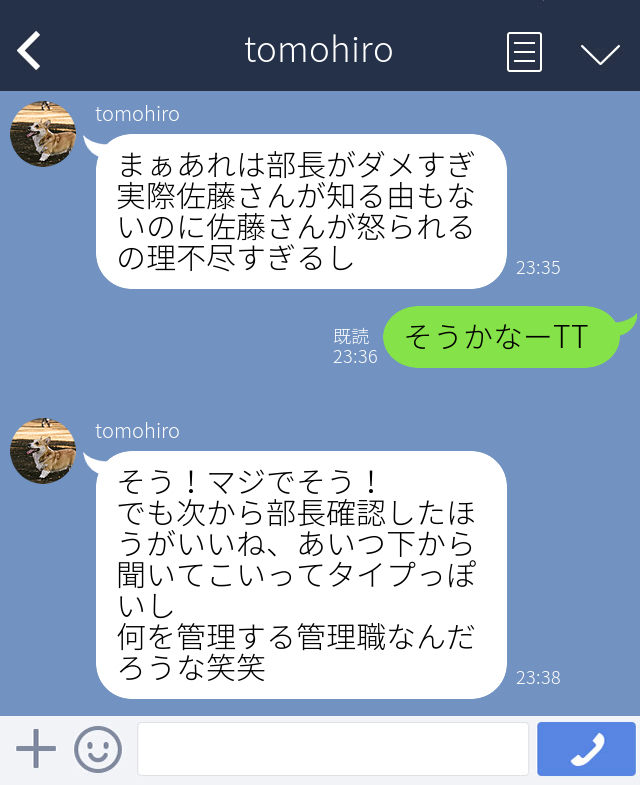This screenshot has height=785, width=640.
Task: Go back from the tomohiro chat
Action: (29, 50)
